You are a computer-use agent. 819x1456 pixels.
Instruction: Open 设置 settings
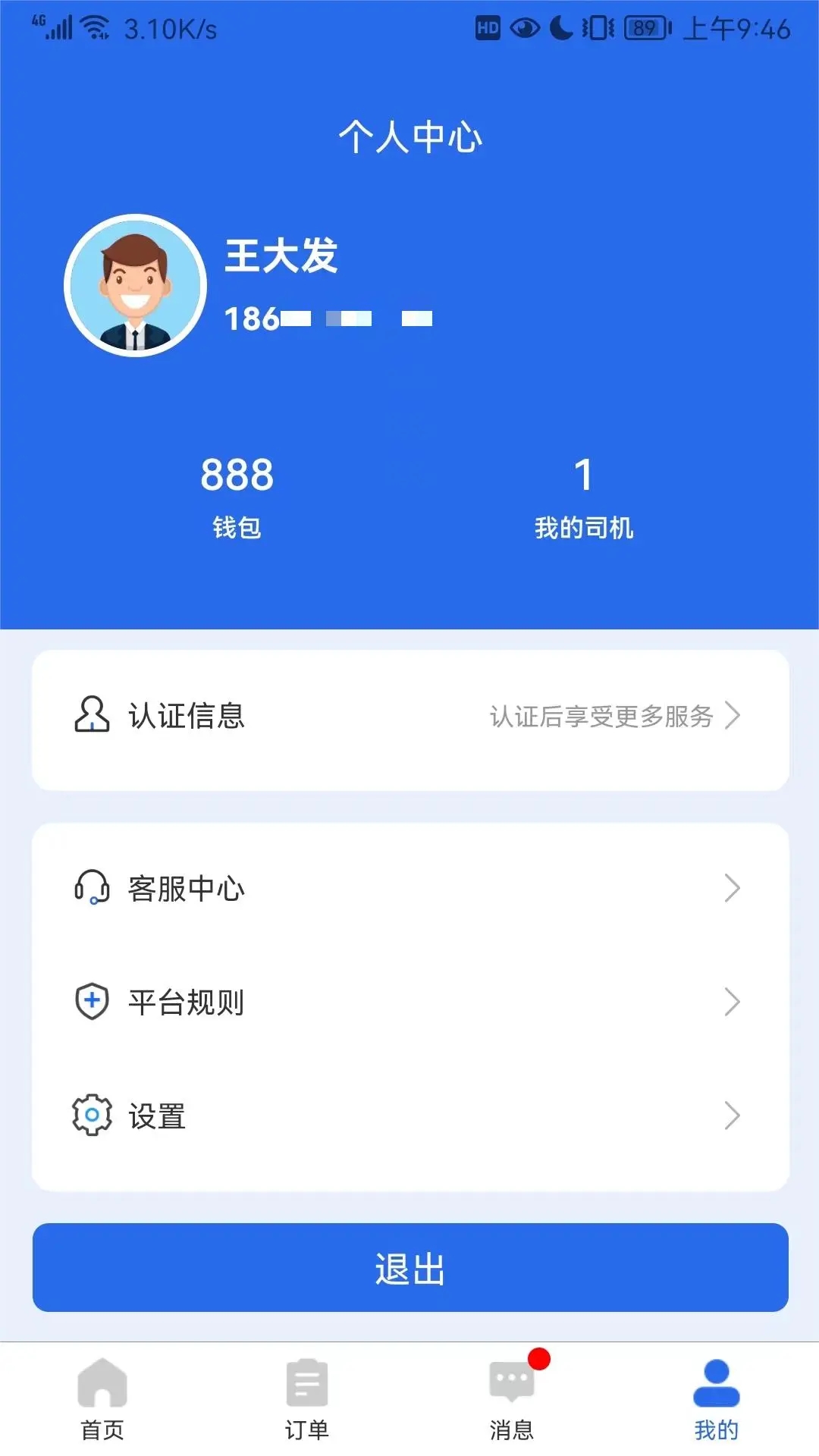coord(409,1116)
